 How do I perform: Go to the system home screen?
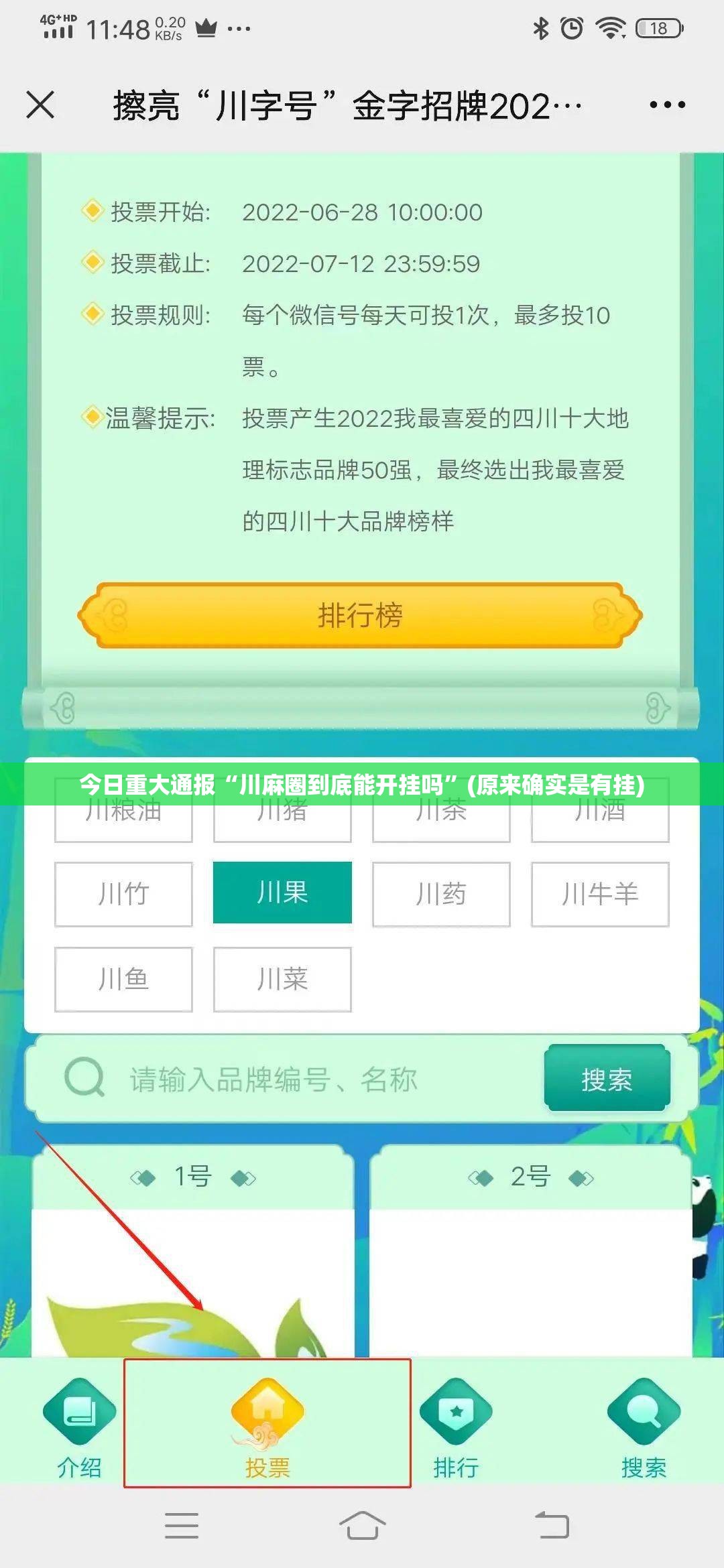pos(362,1526)
